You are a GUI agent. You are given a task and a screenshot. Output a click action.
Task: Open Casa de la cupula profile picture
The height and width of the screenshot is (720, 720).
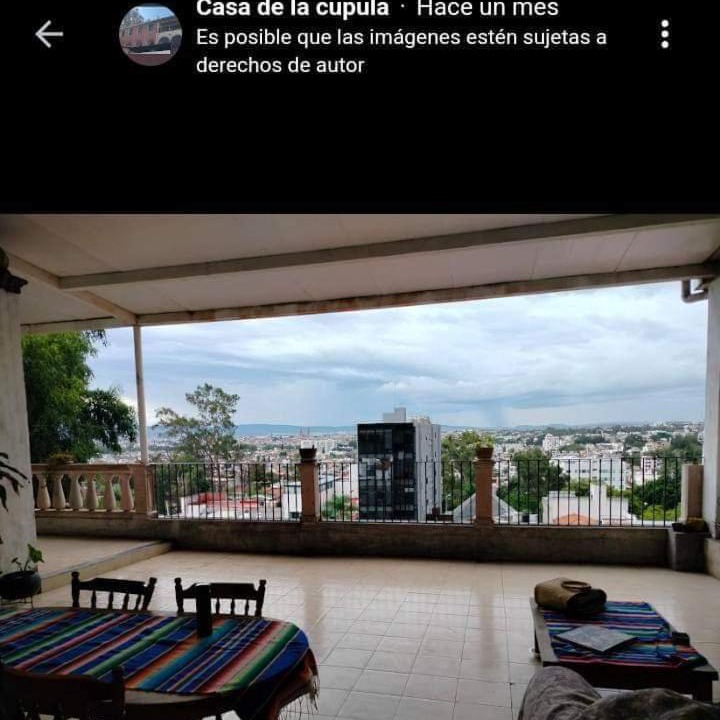pyautogui.click(x=150, y=34)
